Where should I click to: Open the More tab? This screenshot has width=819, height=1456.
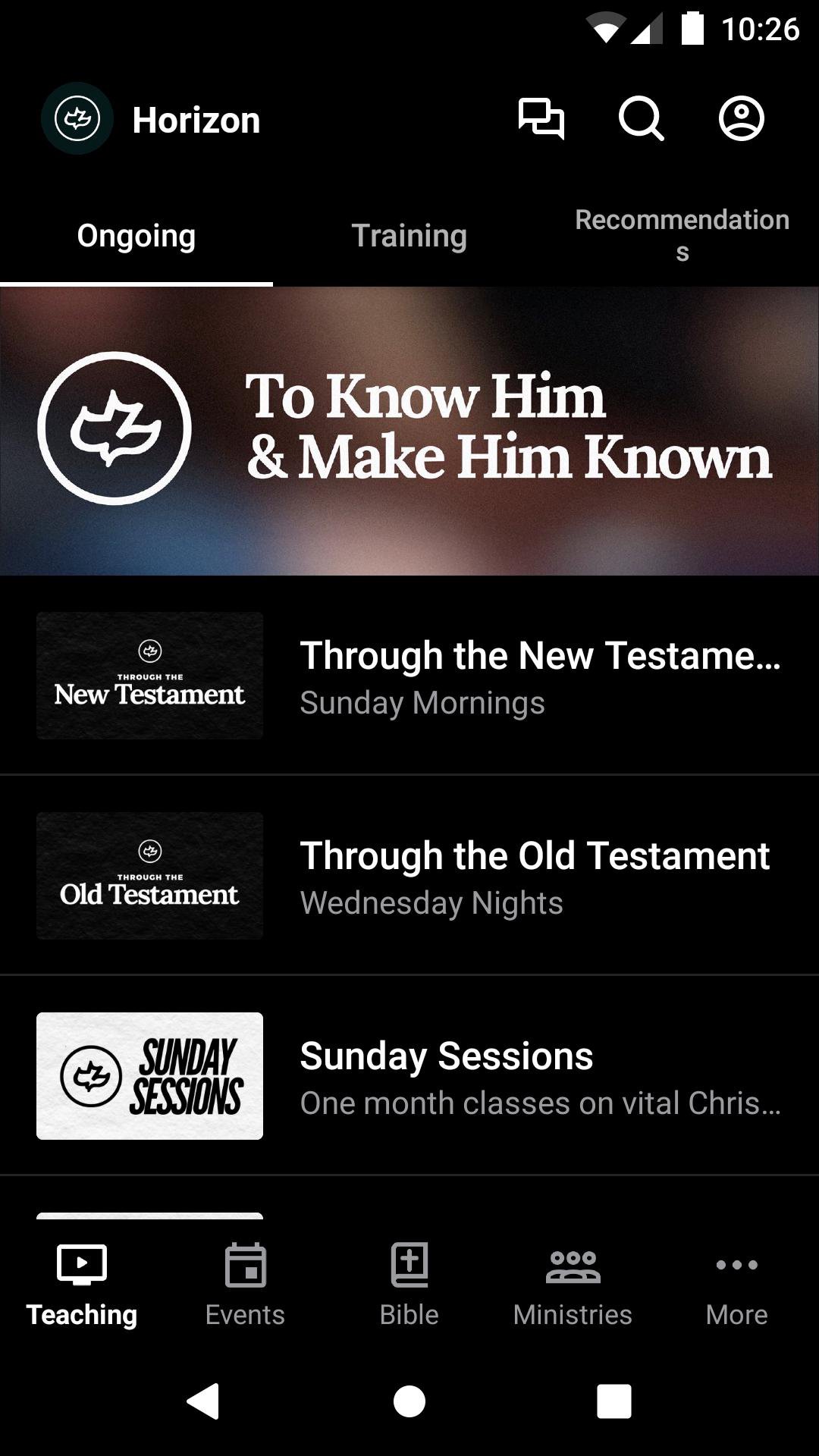(736, 1284)
